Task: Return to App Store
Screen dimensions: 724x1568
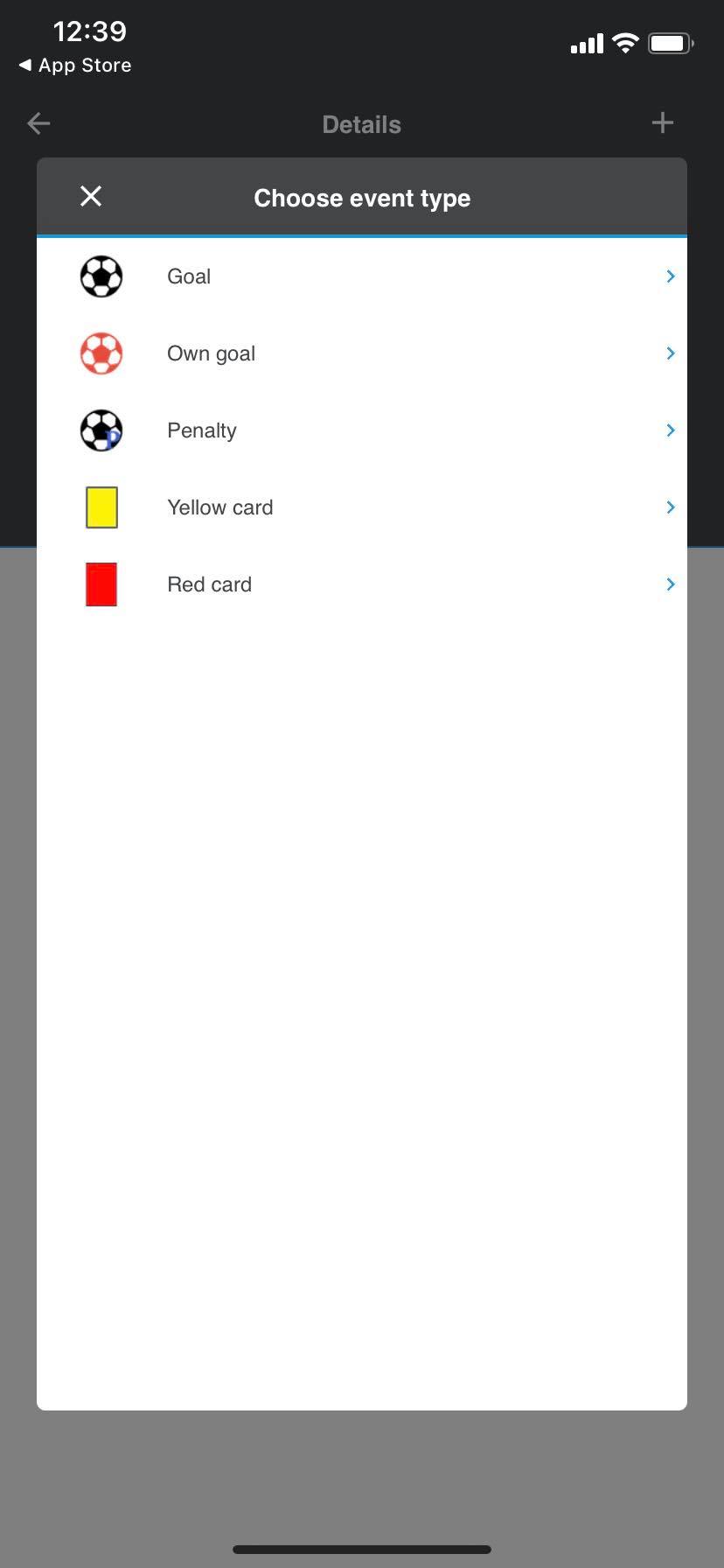Action: point(75,66)
